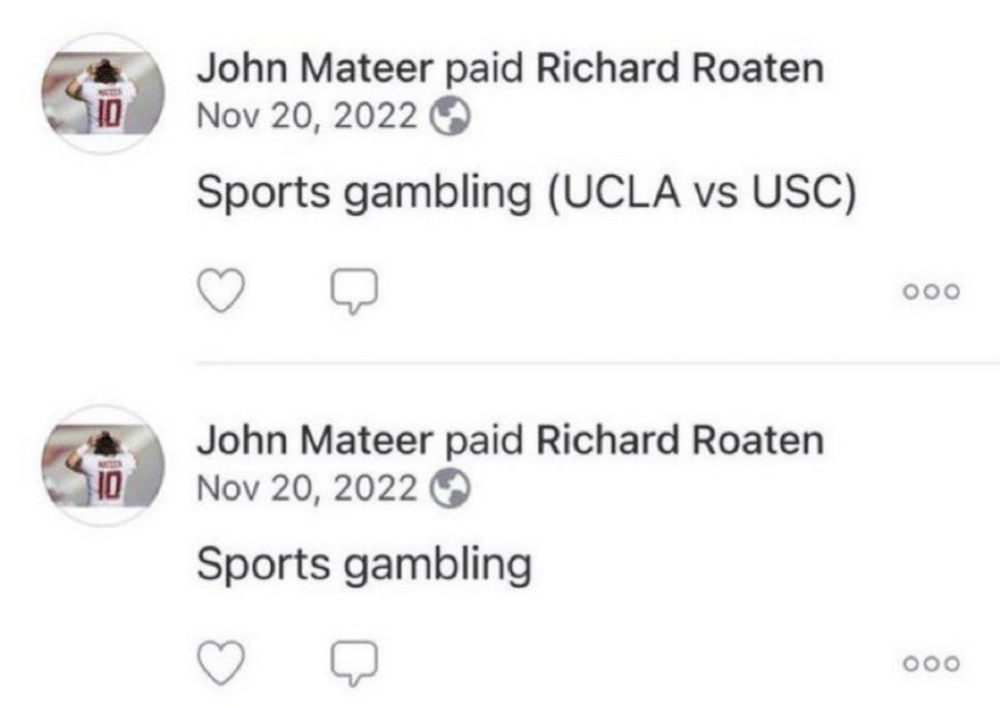1000x709 pixels.
Task: Open Richard Roaten's profile from first post
Action: click(680, 69)
